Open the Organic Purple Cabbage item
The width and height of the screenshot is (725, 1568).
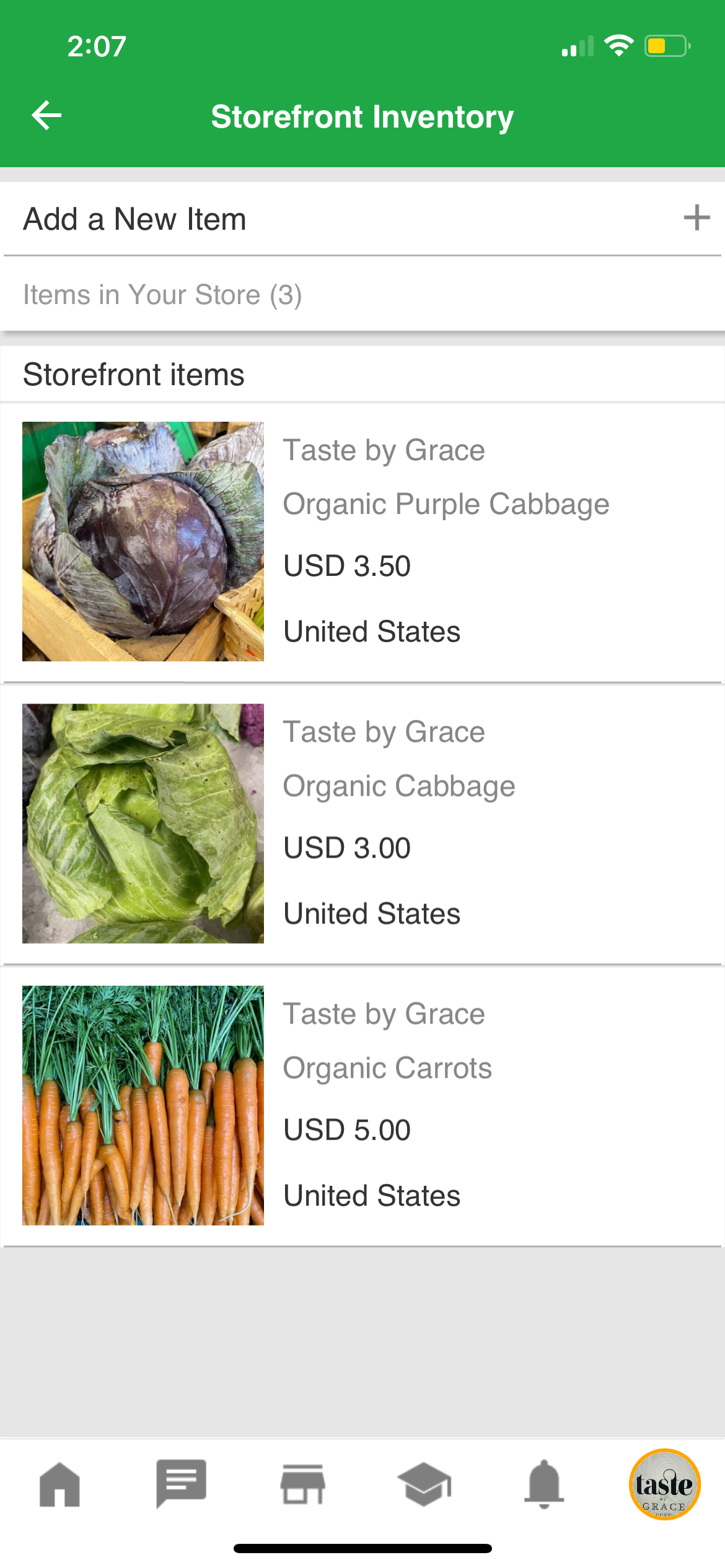coord(446,504)
